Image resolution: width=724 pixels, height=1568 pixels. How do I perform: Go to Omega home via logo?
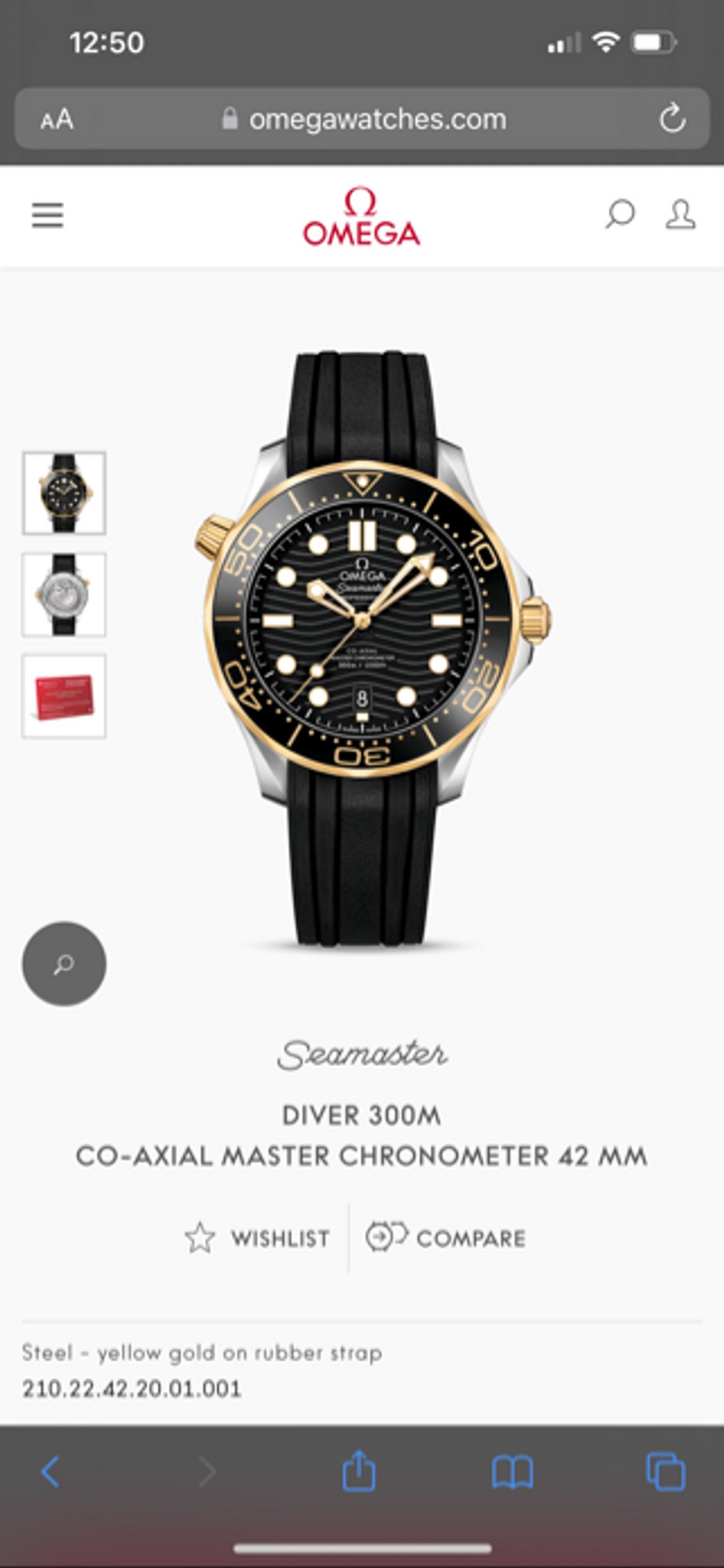pos(361,217)
